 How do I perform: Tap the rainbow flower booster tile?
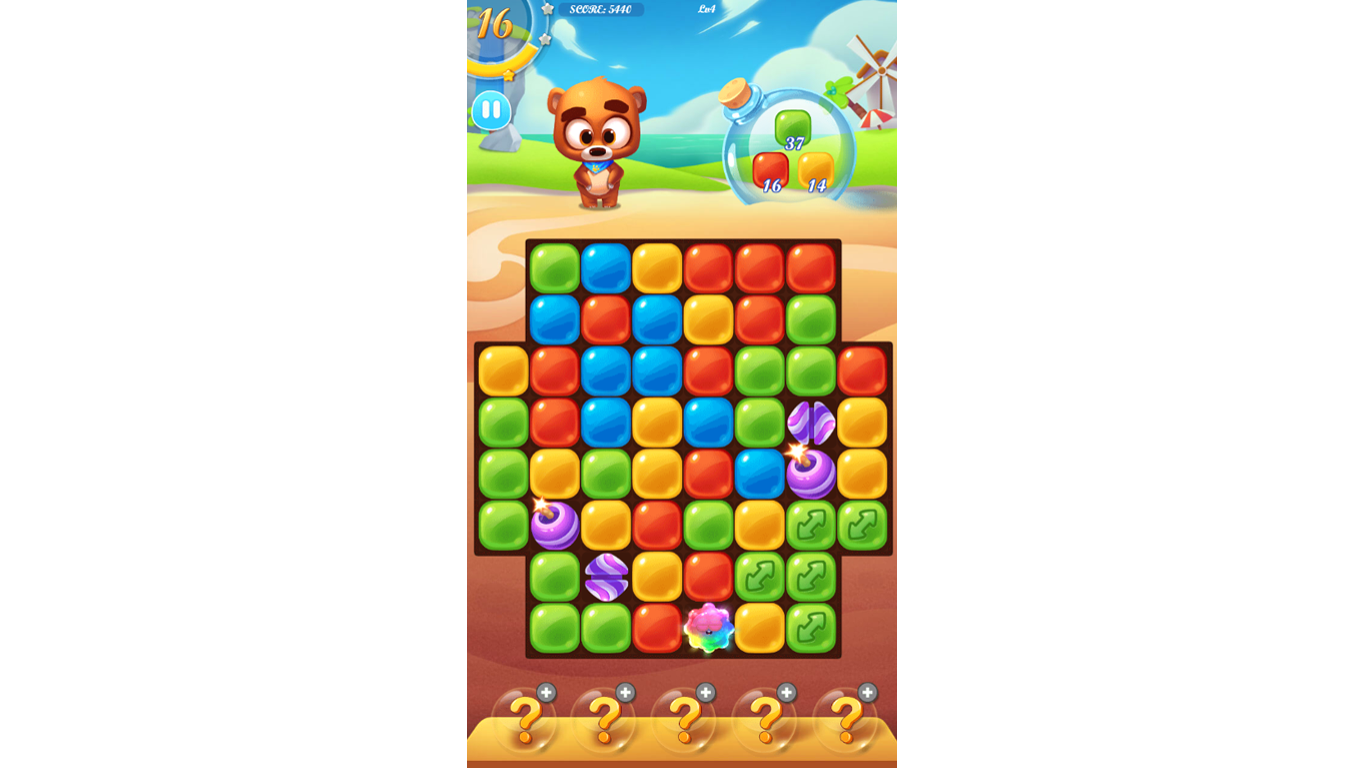click(708, 628)
